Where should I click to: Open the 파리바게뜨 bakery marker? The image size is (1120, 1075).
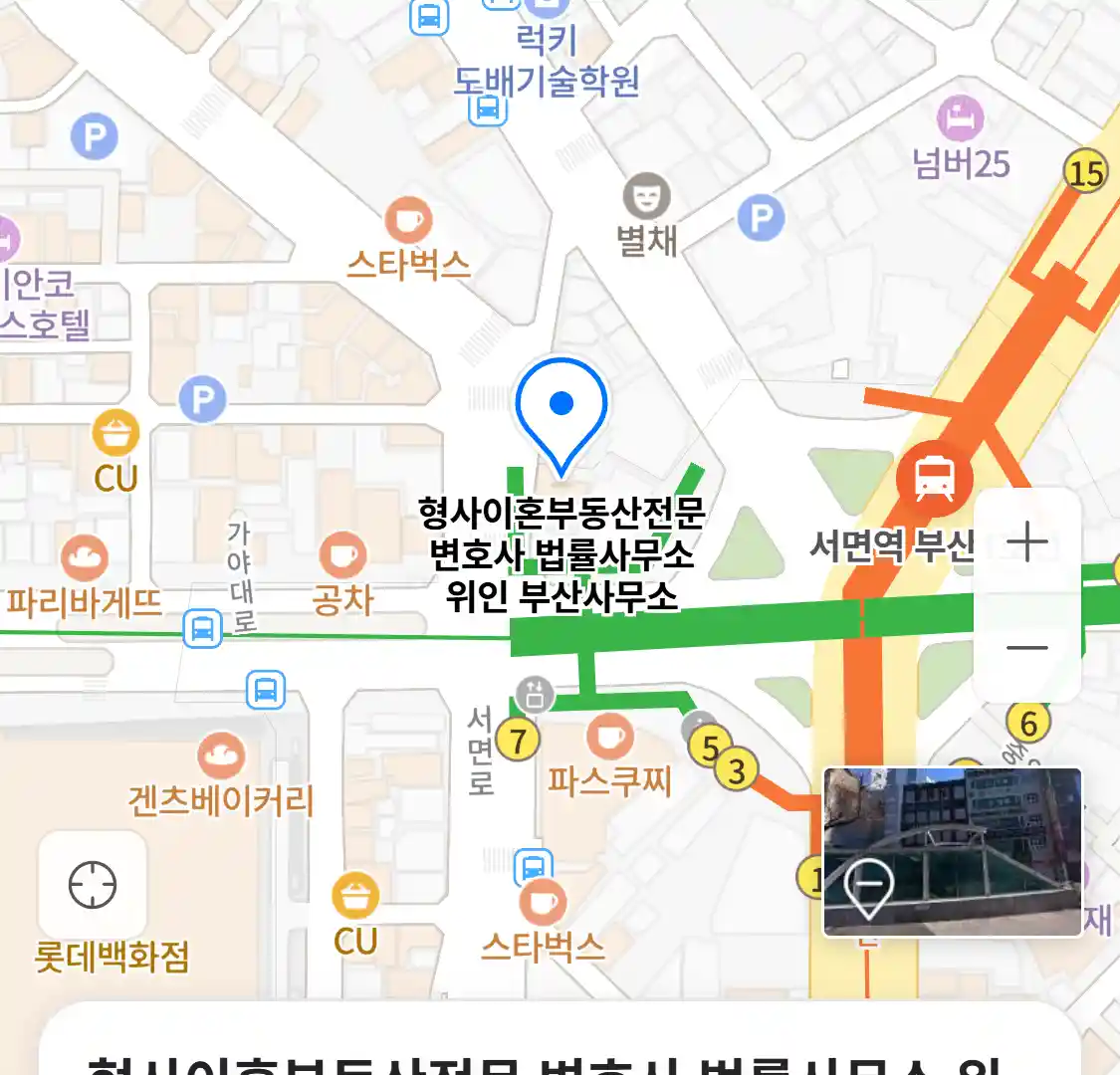pos(85,558)
